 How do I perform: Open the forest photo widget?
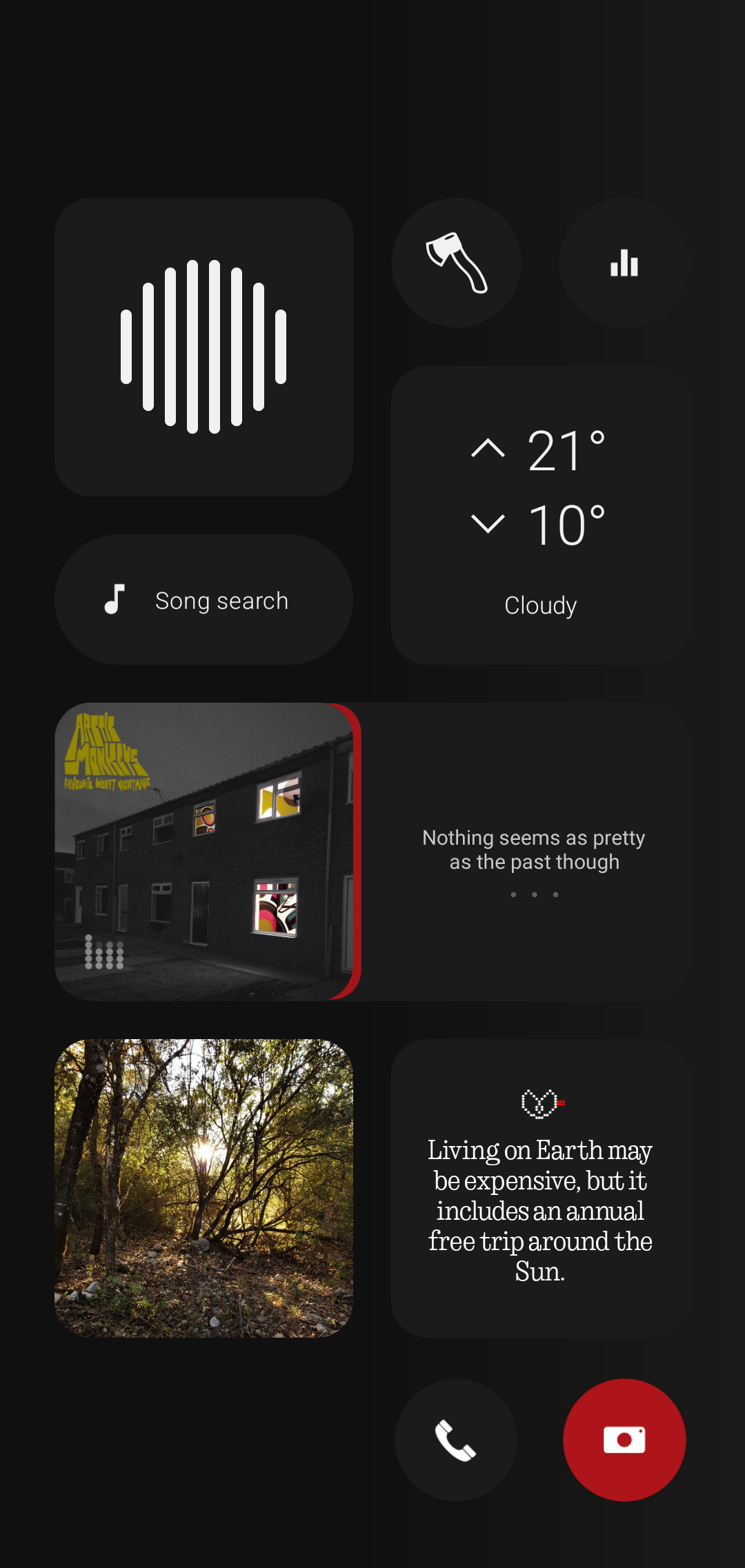(x=203, y=1188)
